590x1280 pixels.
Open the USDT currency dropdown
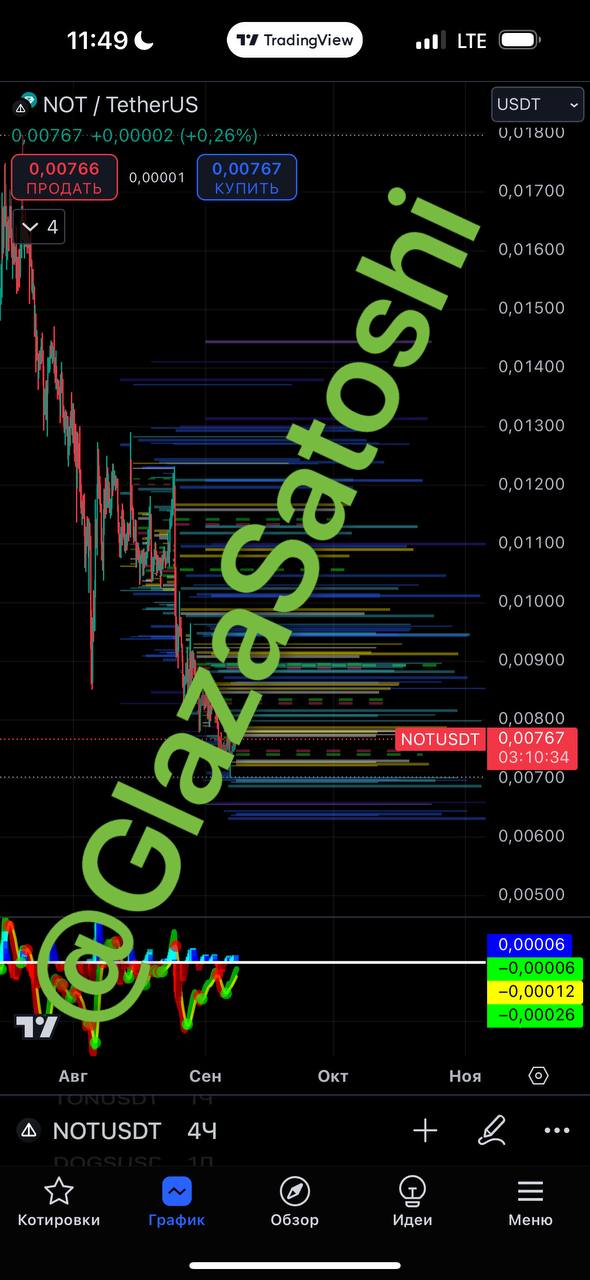coord(537,104)
